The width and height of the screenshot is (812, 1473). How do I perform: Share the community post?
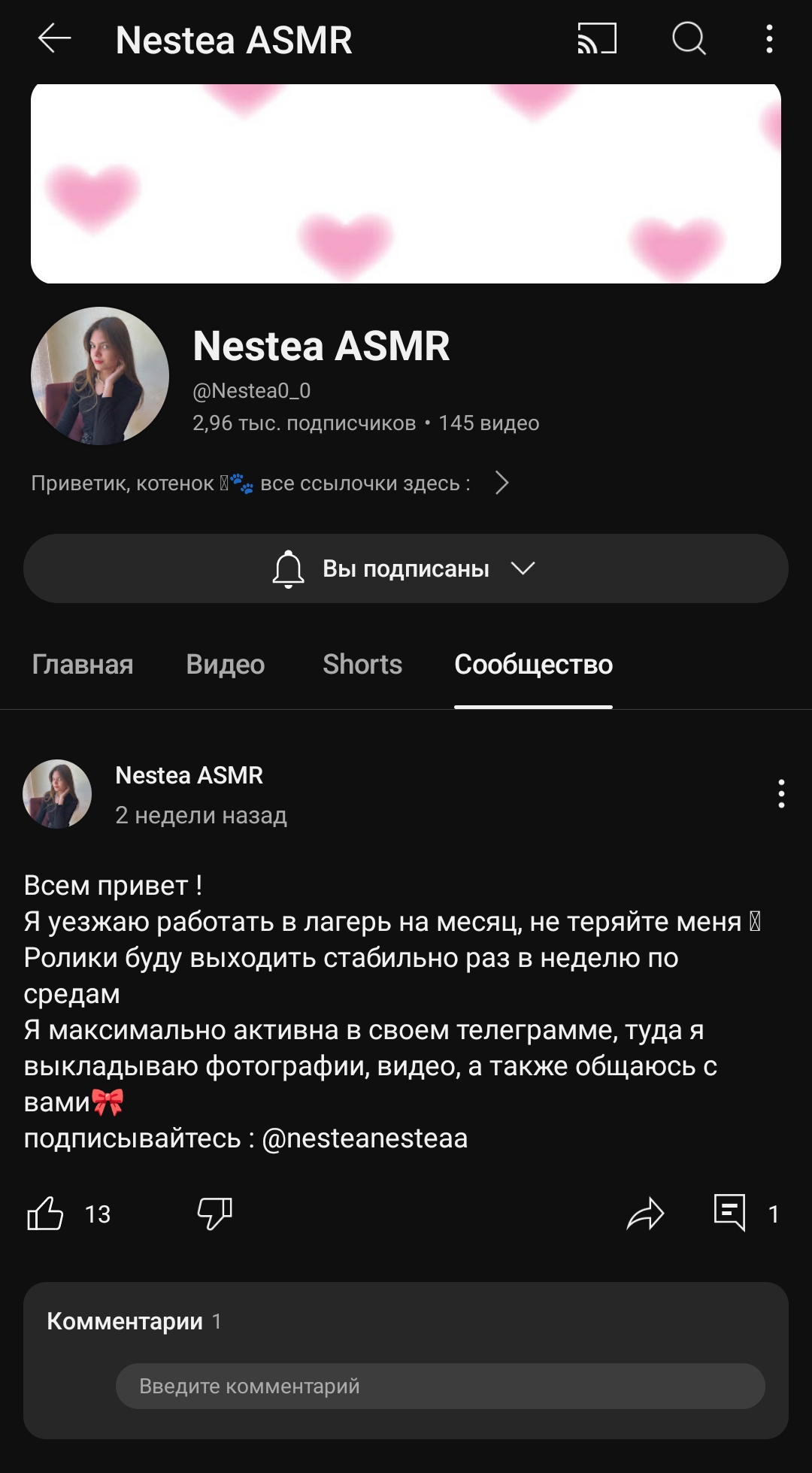point(645,1213)
